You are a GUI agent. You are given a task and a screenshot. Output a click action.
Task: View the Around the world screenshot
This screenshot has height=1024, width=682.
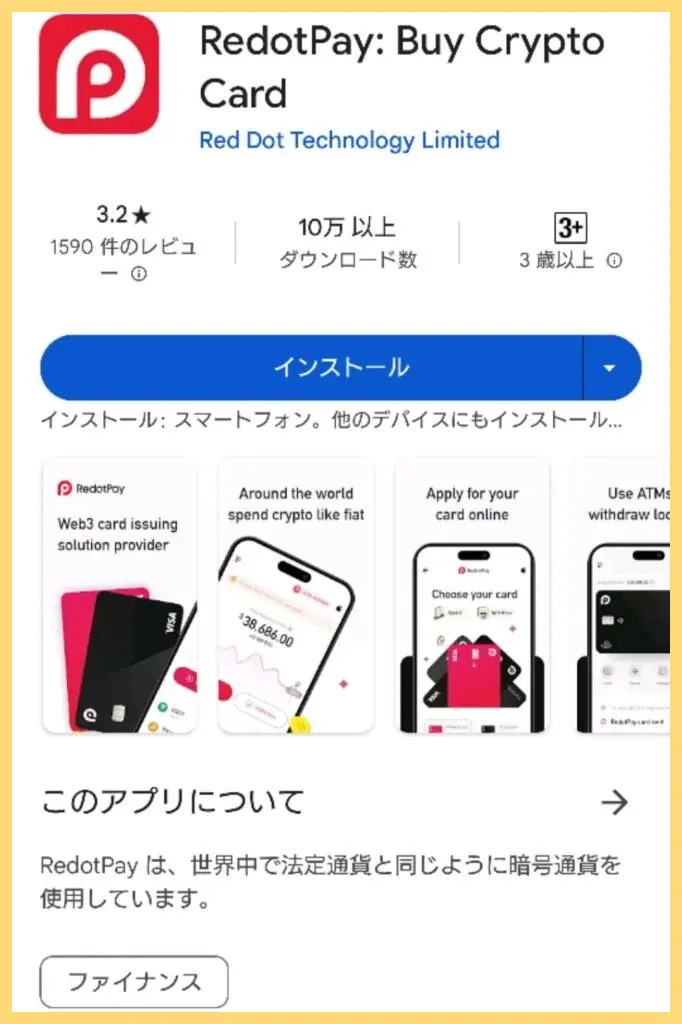tap(296, 595)
